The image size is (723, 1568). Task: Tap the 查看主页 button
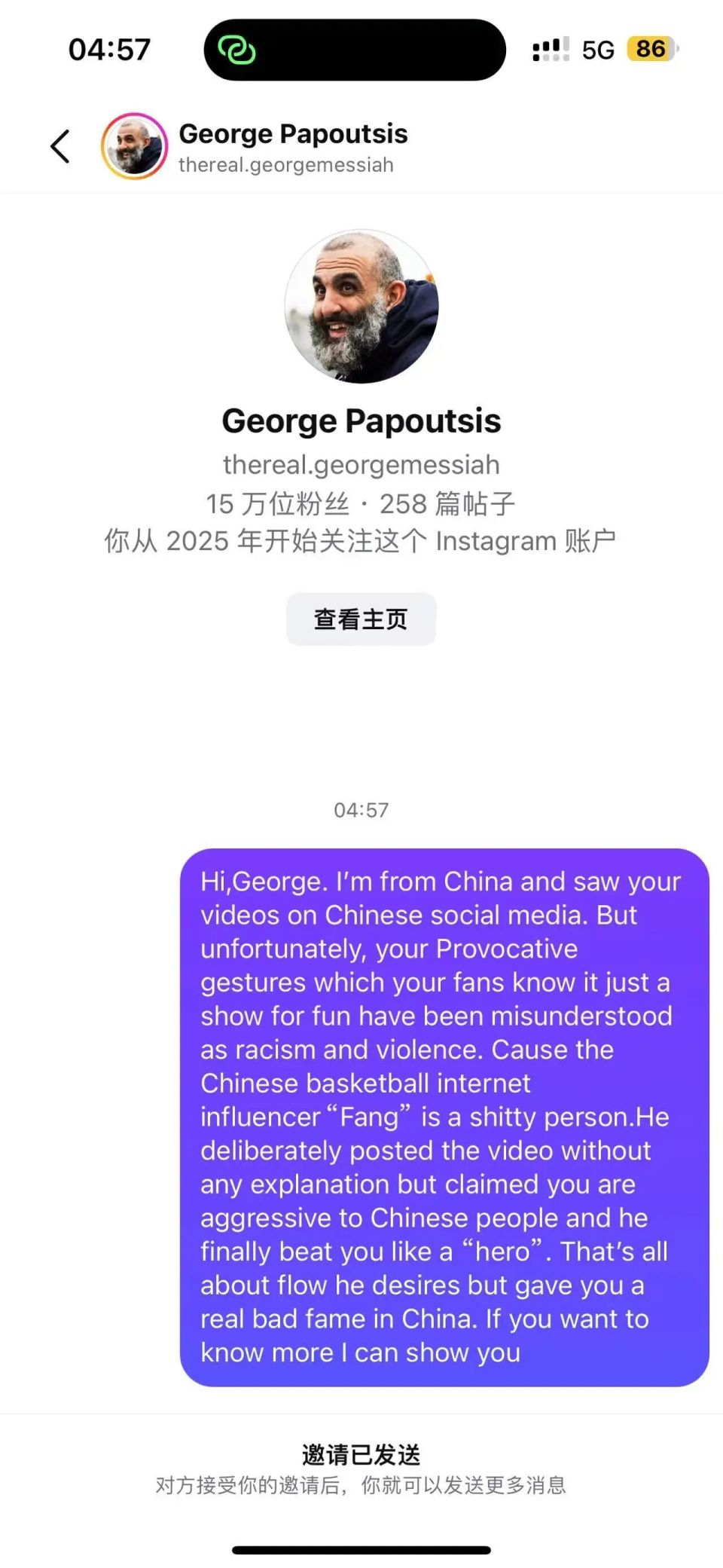pos(361,619)
